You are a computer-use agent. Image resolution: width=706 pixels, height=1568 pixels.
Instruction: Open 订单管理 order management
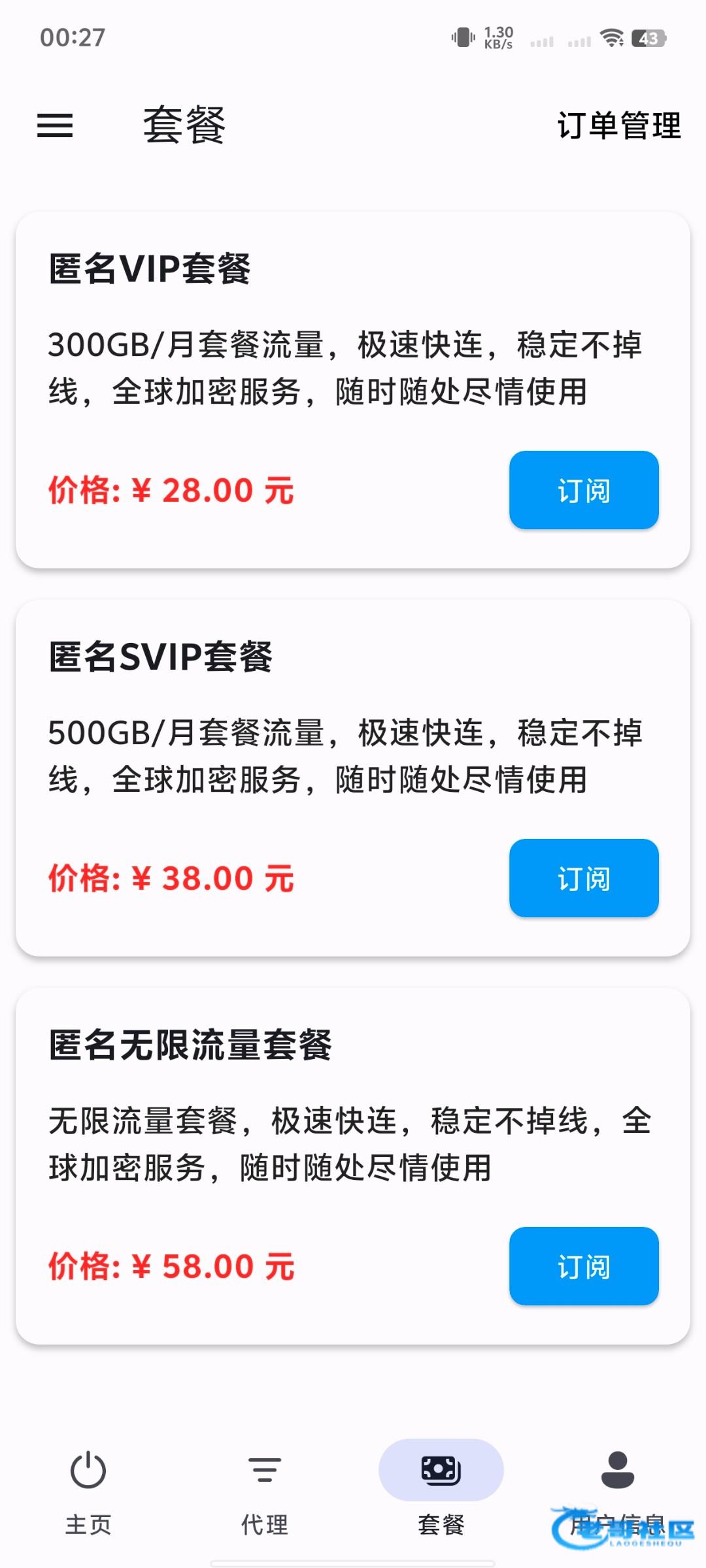pyautogui.click(x=618, y=125)
